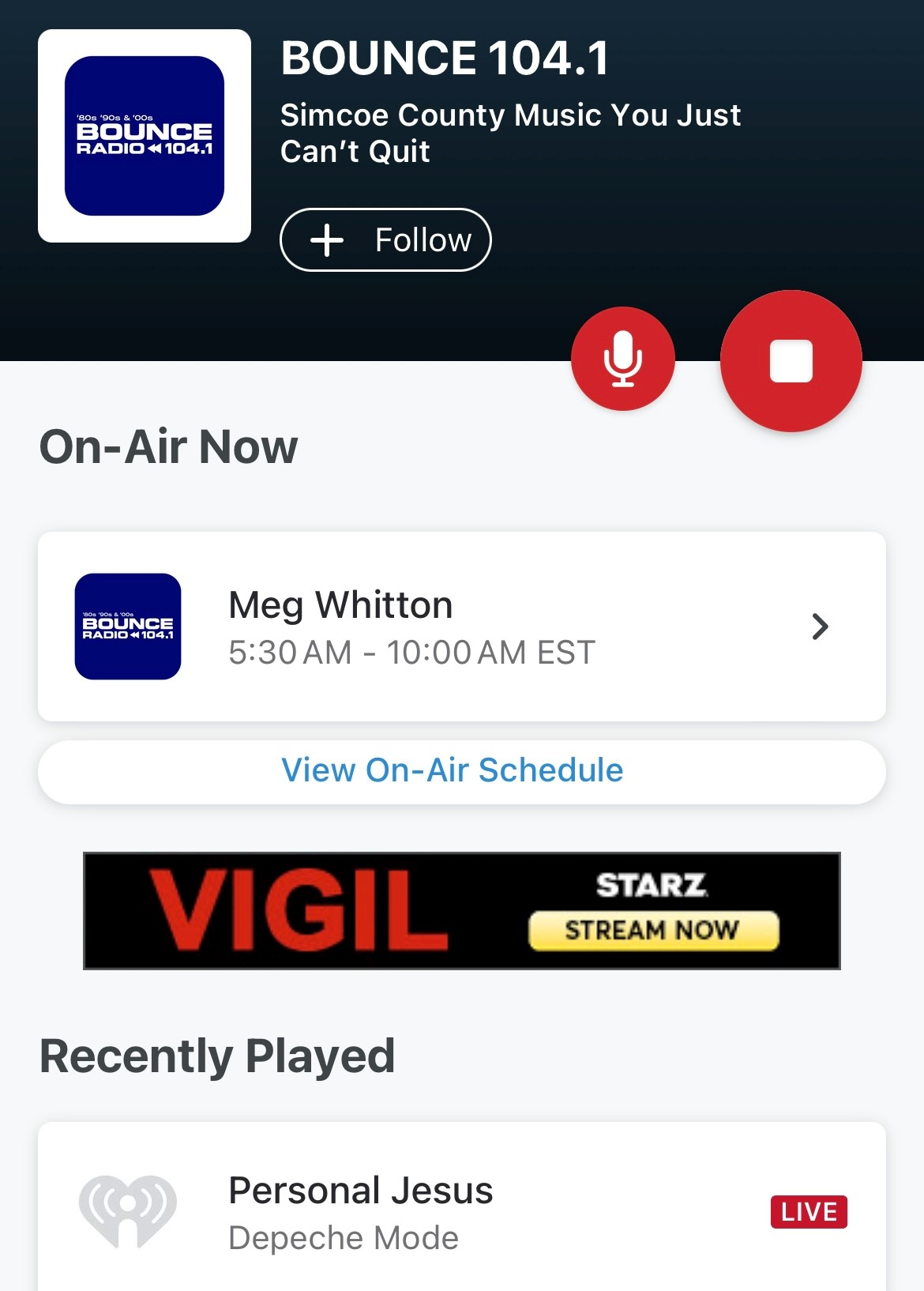Image resolution: width=924 pixels, height=1291 pixels.
Task: Stop the live stream playback
Action: point(791,361)
